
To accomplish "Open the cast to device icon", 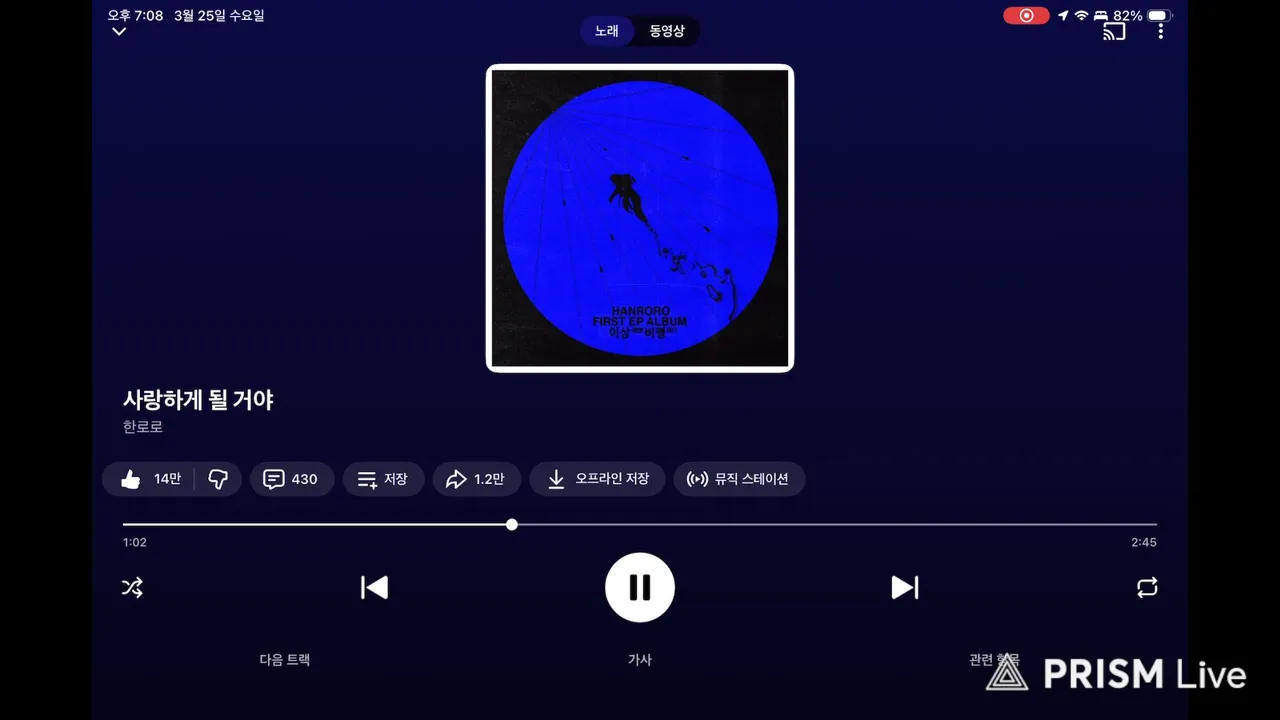I will (x=1114, y=32).
